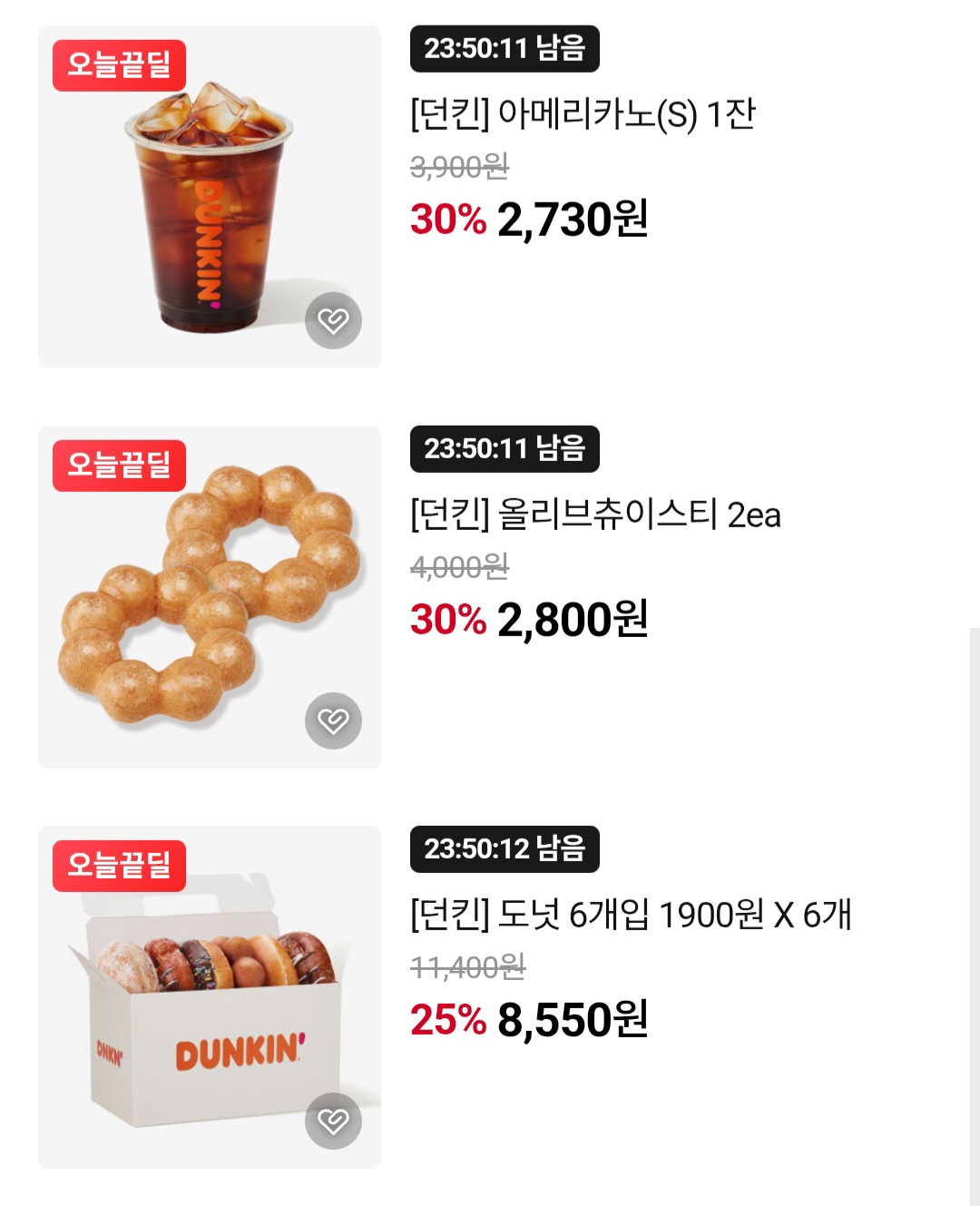Select the [던킨] 올리브츄이스티 2ea listing
Image resolution: width=980 pixels, height=1206 pixels.
point(595,515)
